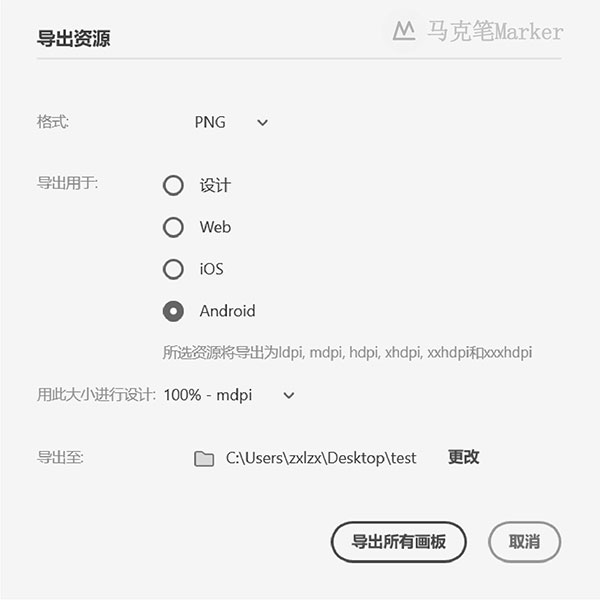
Task: Cancel with the 取消 button
Action: pos(524,542)
